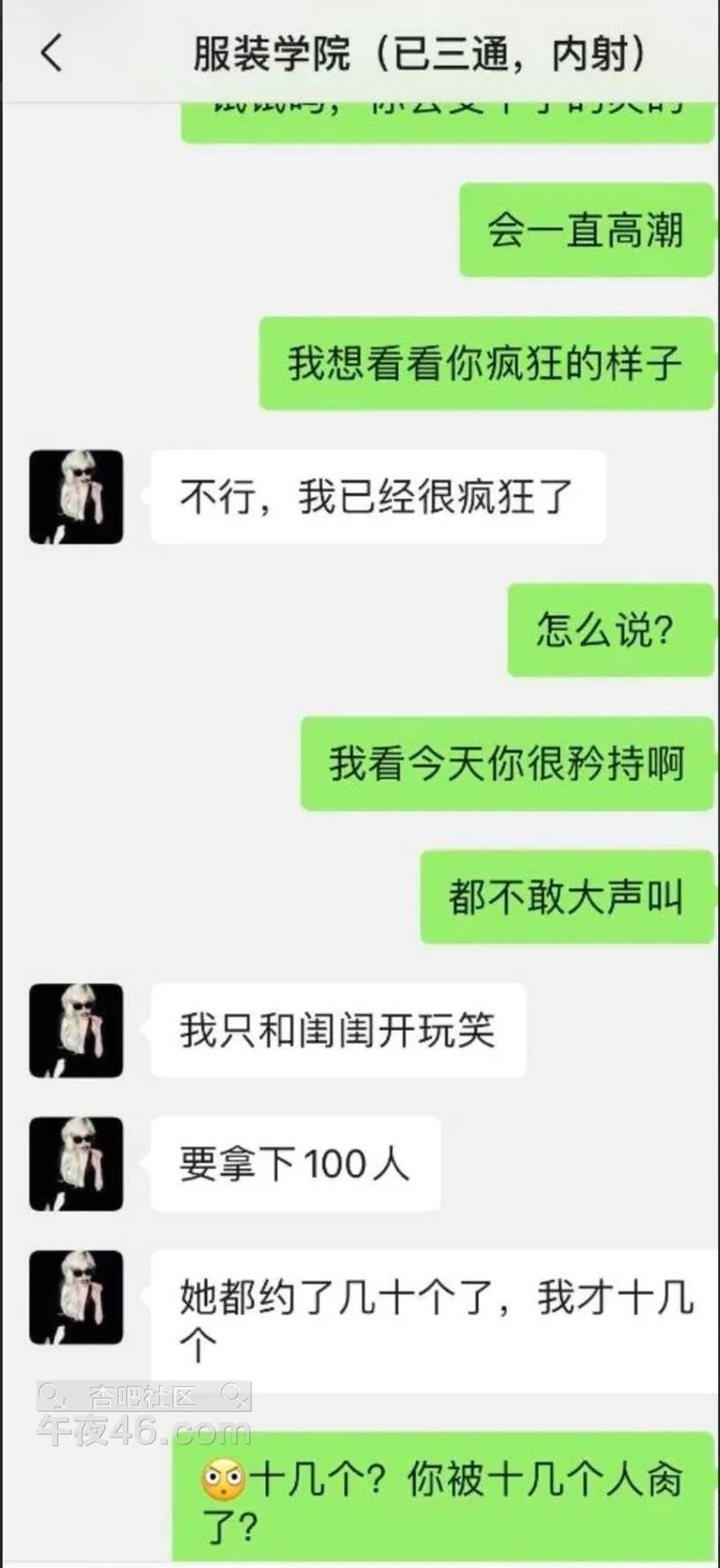Open the contact avatar beside '我只和闺闺开玩笑'
The image size is (720, 1568).
pyautogui.click(x=76, y=1030)
